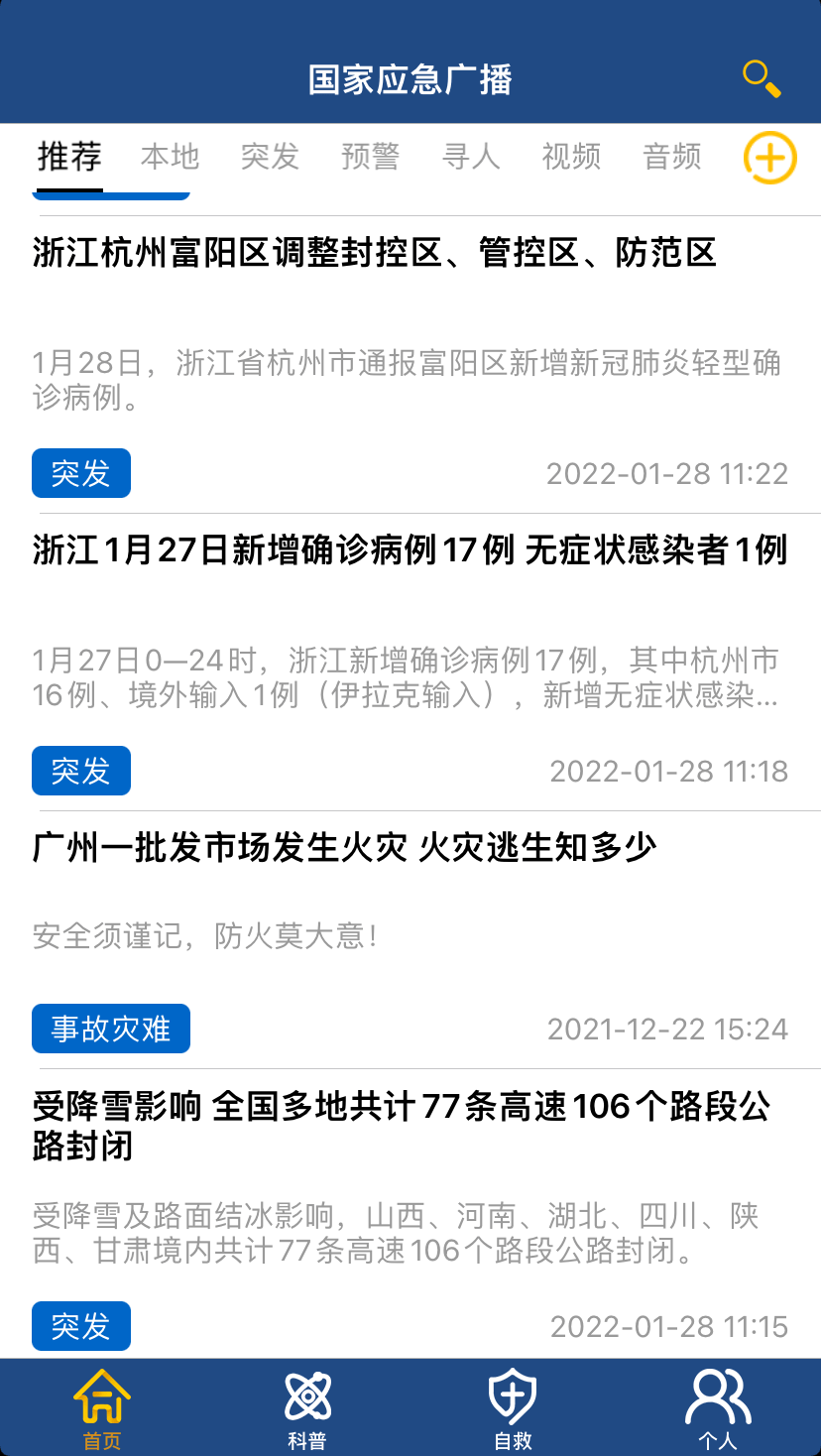Tap the 事故灾难 accident disaster tag
Image resolution: width=821 pixels, height=1456 pixels.
[x=111, y=1029]
